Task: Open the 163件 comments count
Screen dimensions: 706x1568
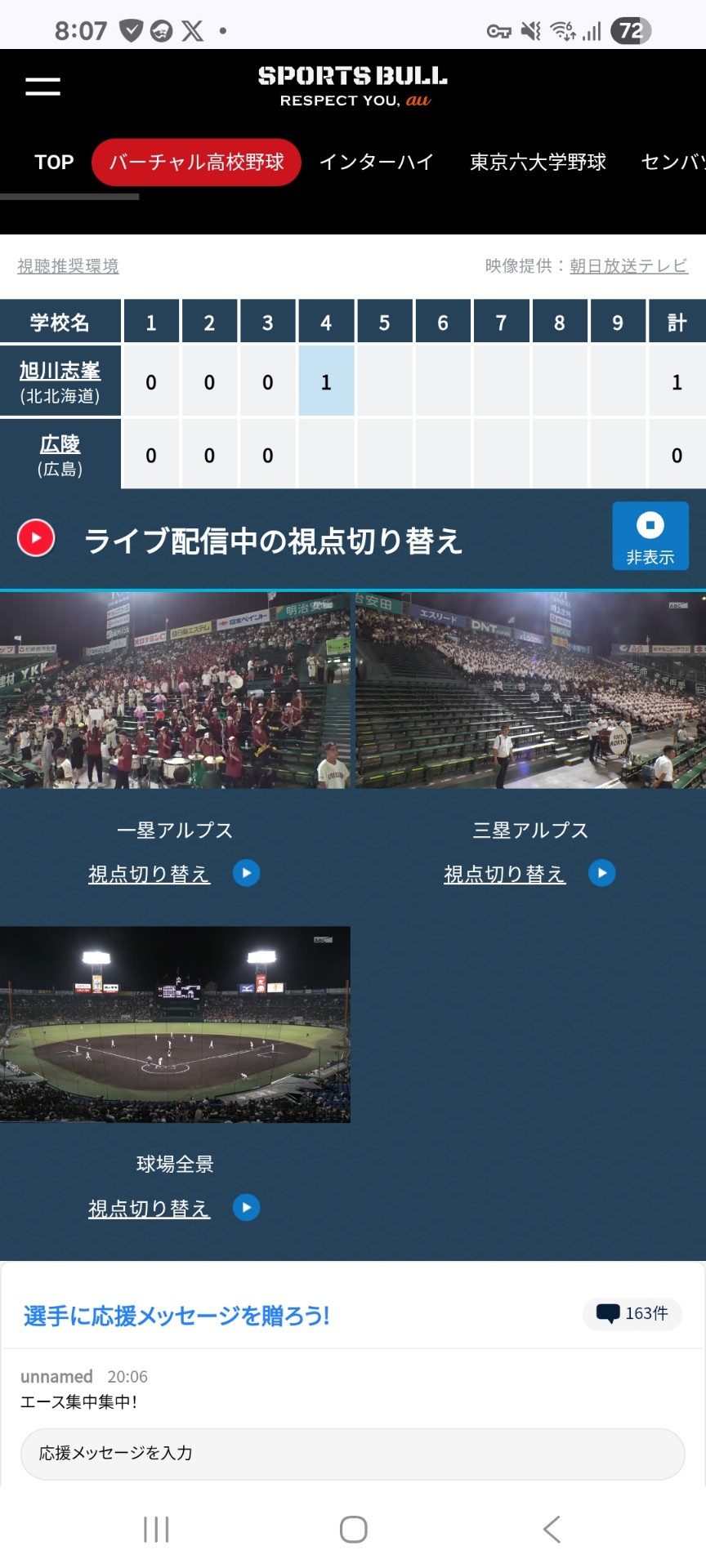Action: [x=632, y=1313]
